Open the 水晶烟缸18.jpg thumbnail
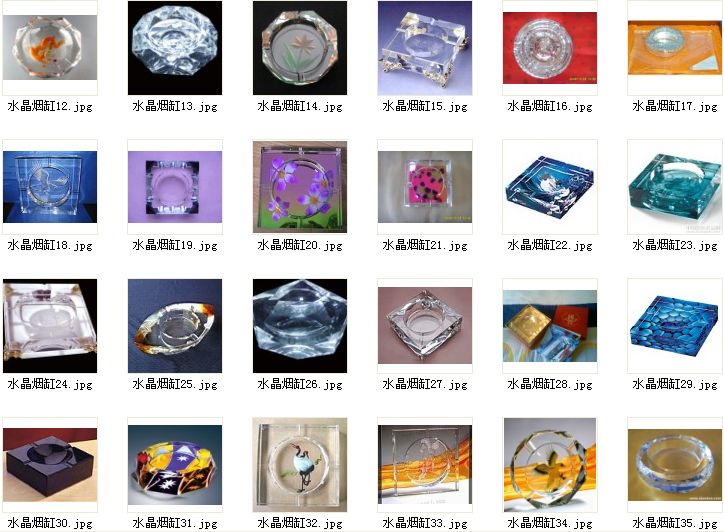Screen dimensions: 724x532 49,187
